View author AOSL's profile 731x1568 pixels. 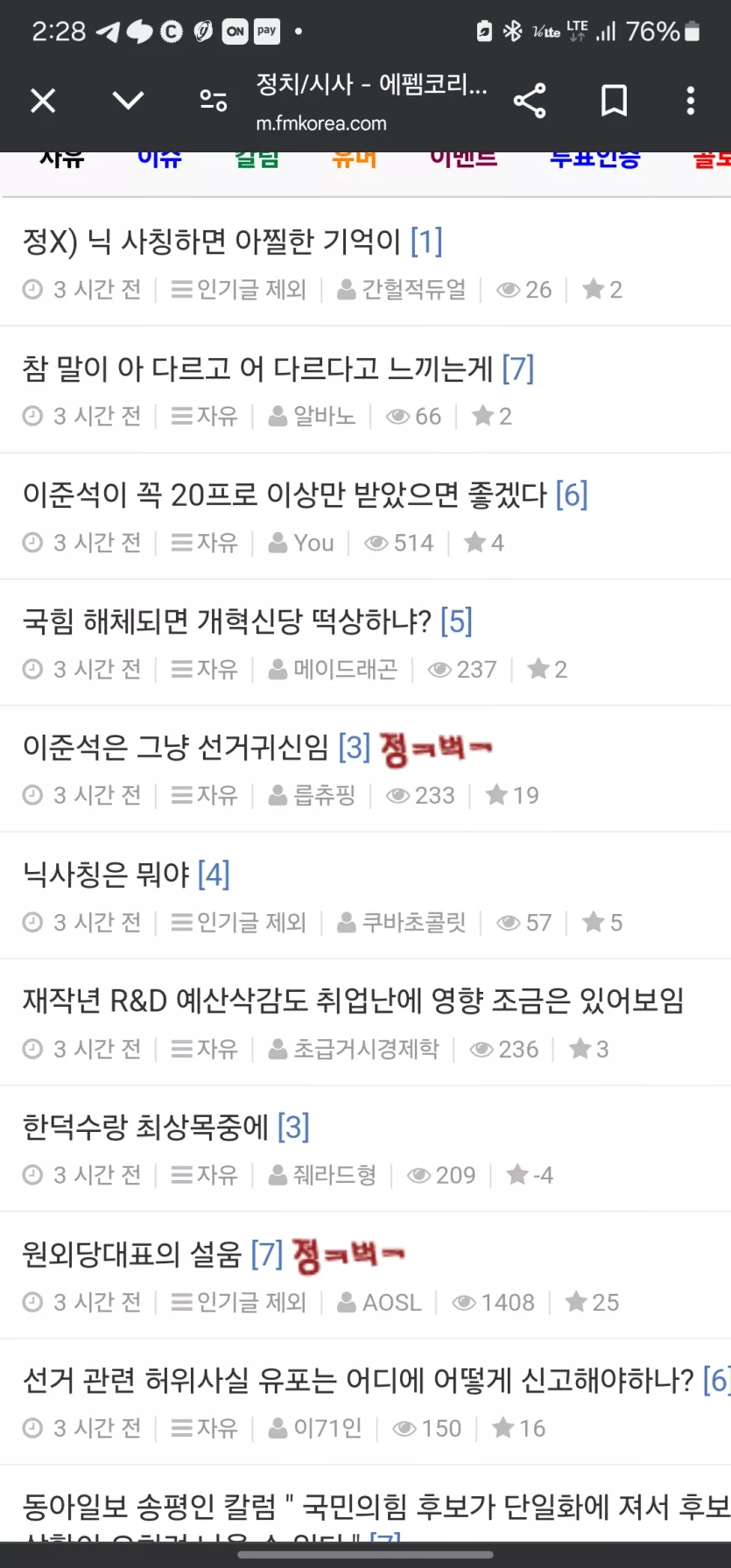(379, 1302)
